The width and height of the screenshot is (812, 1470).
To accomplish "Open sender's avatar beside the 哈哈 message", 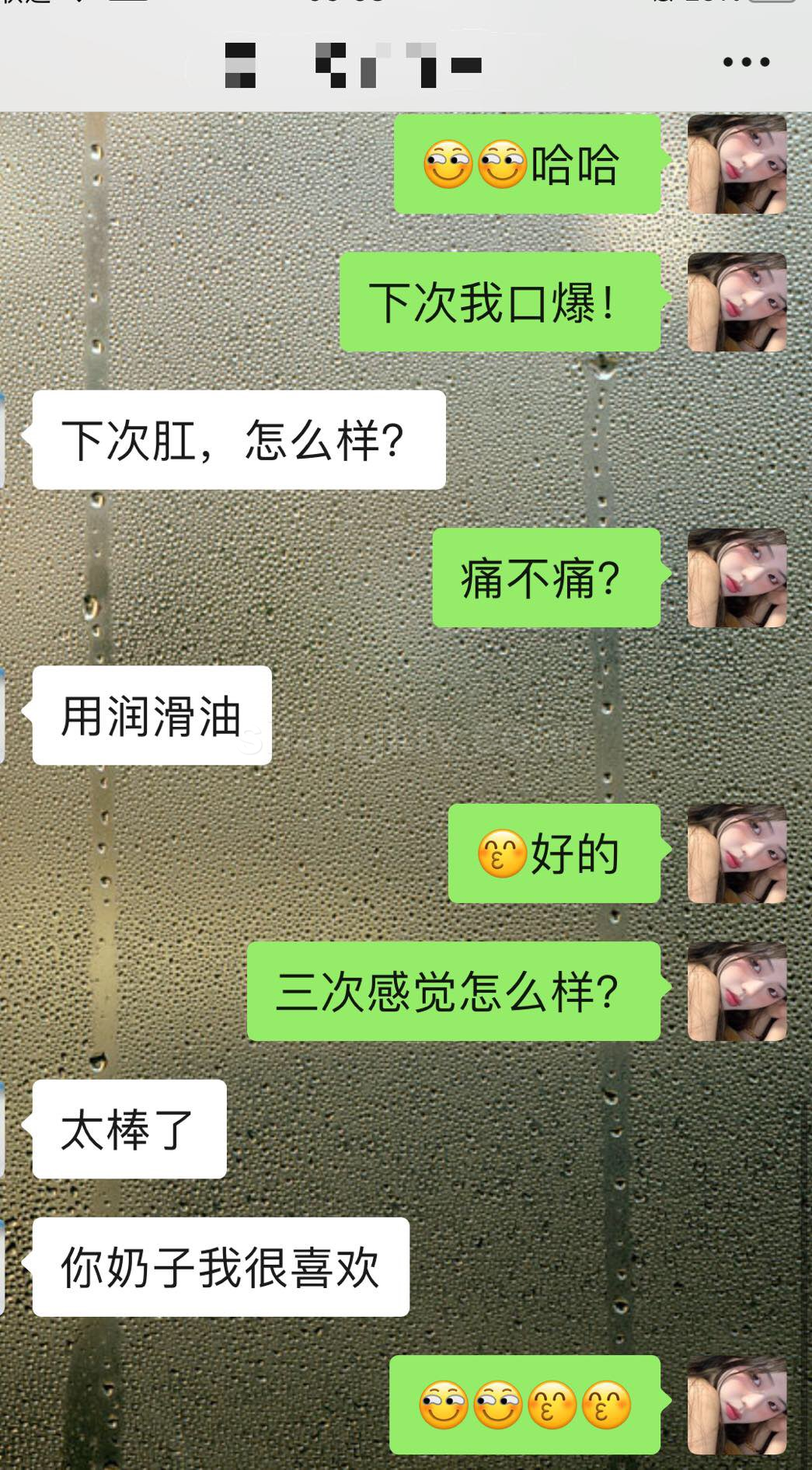I will (x=737, y=164).
